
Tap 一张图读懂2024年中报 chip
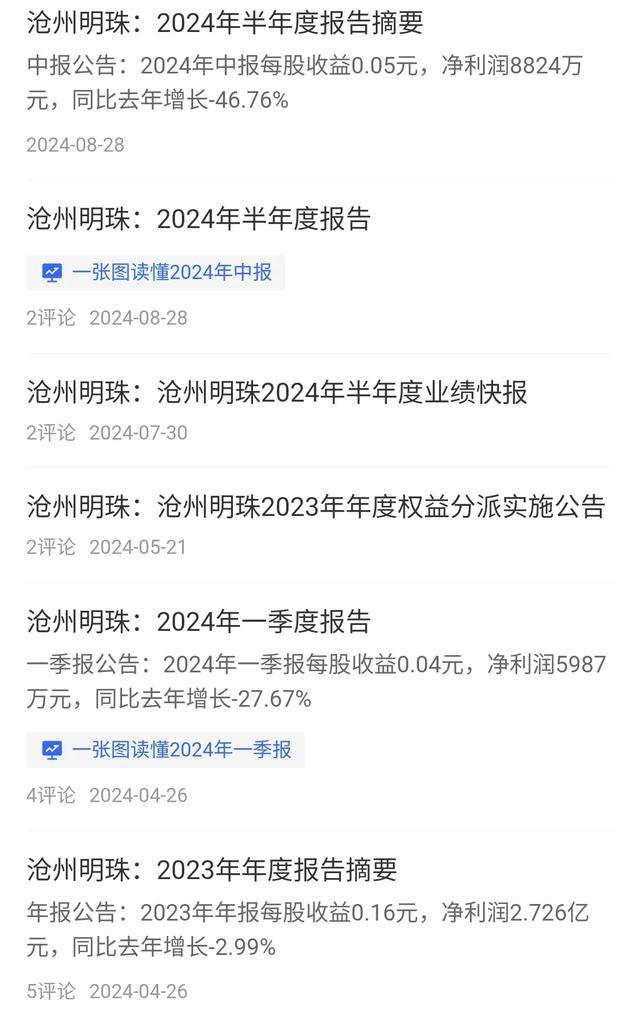click(156, 272)
